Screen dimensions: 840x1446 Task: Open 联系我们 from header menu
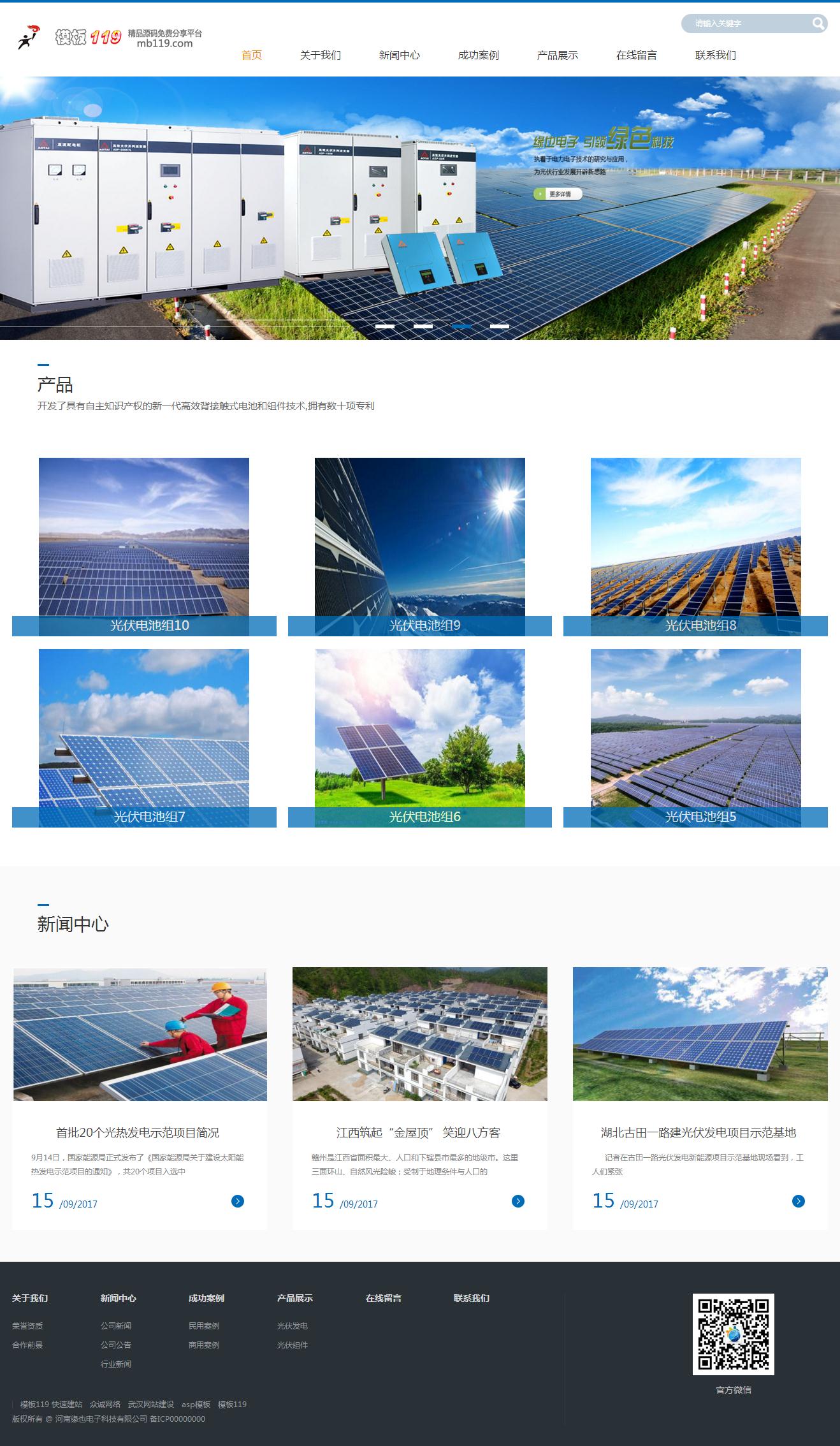(715, 55)
